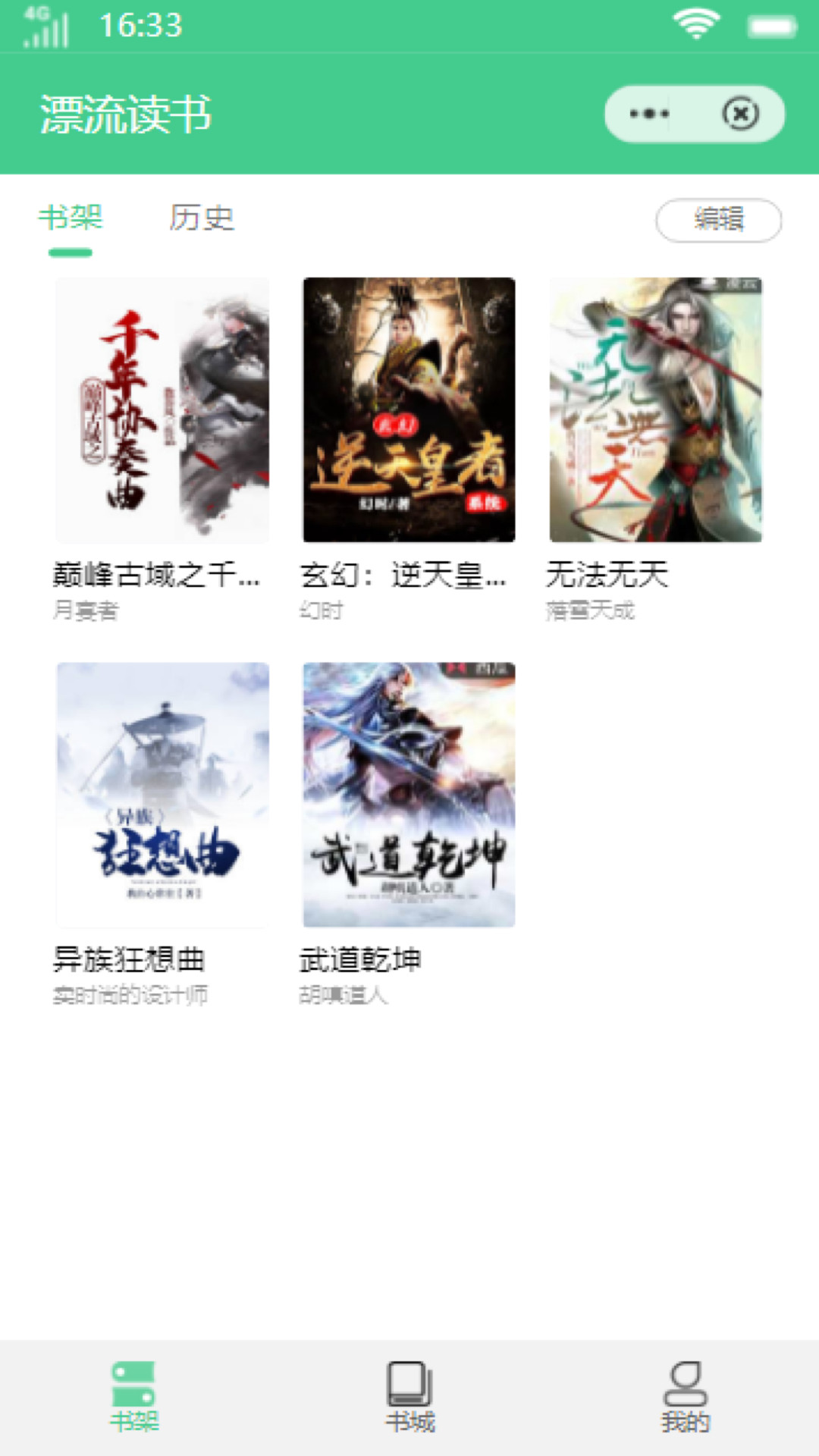Tap author name 胡噘道人
The width and height of the screenshot is (819, 1456).
343,996
